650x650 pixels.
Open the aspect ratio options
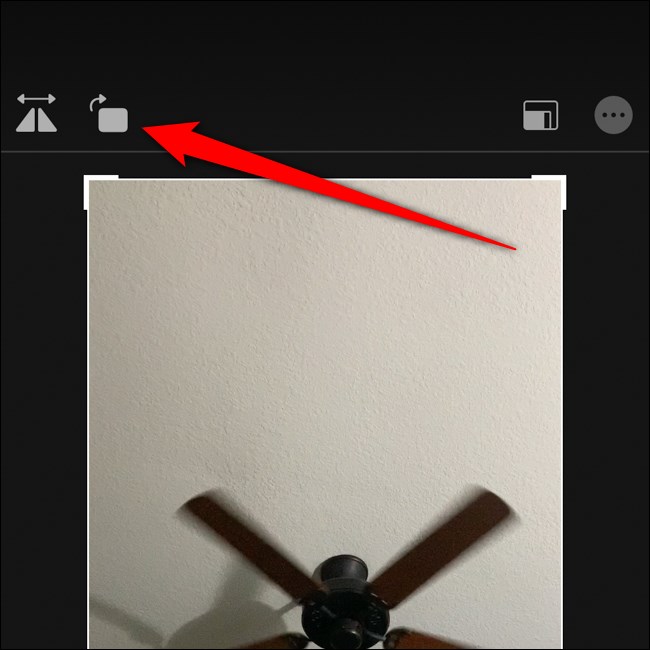click(x=541, y=116)
